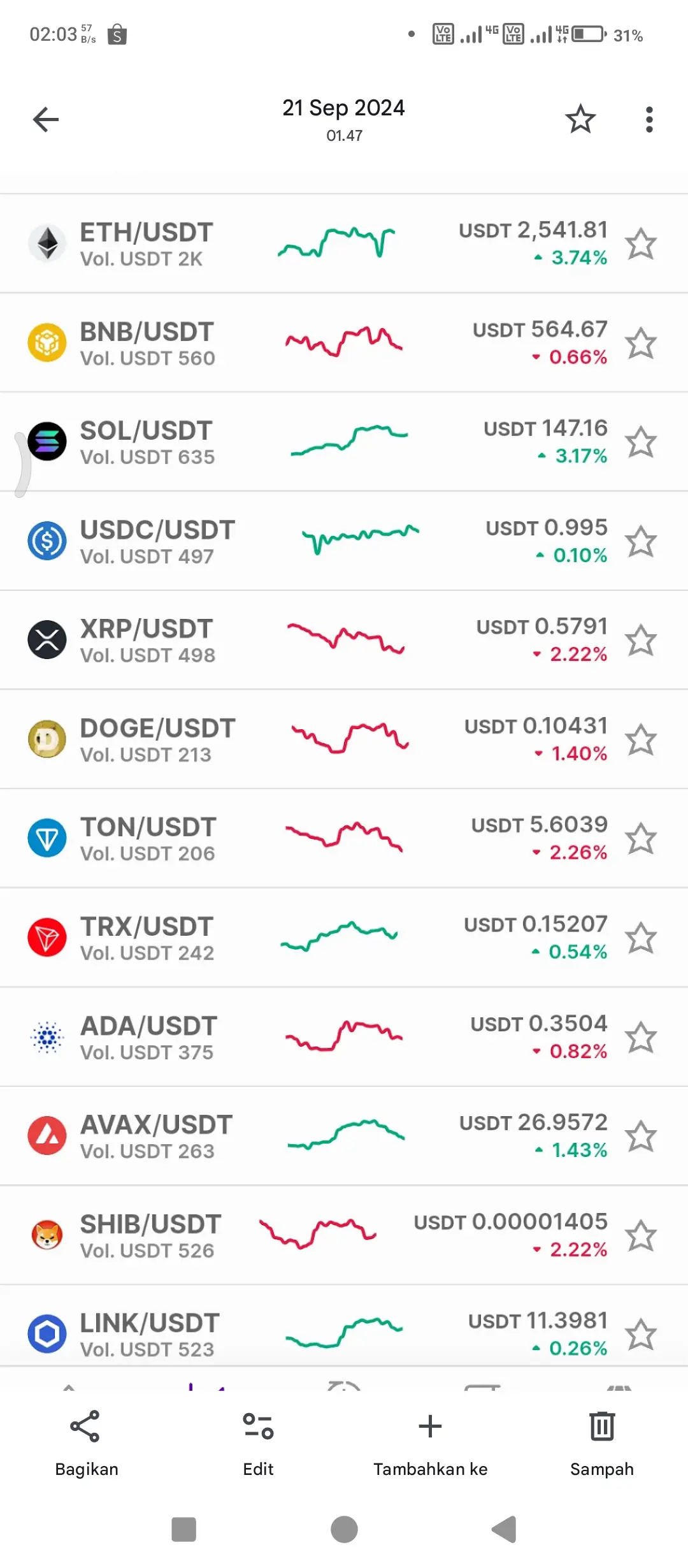Open recent apps with the square button
Image resolution: width=688 pixels, height=1568 pixels.
tap(183, 1529)
